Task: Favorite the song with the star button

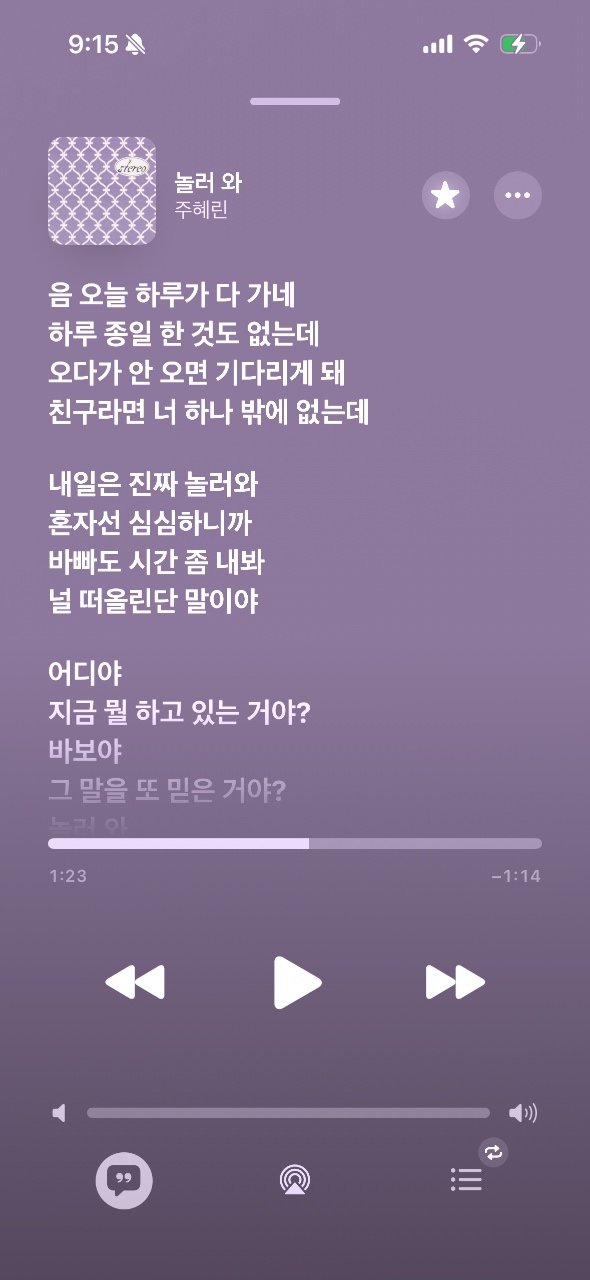Action: (446, 195)
